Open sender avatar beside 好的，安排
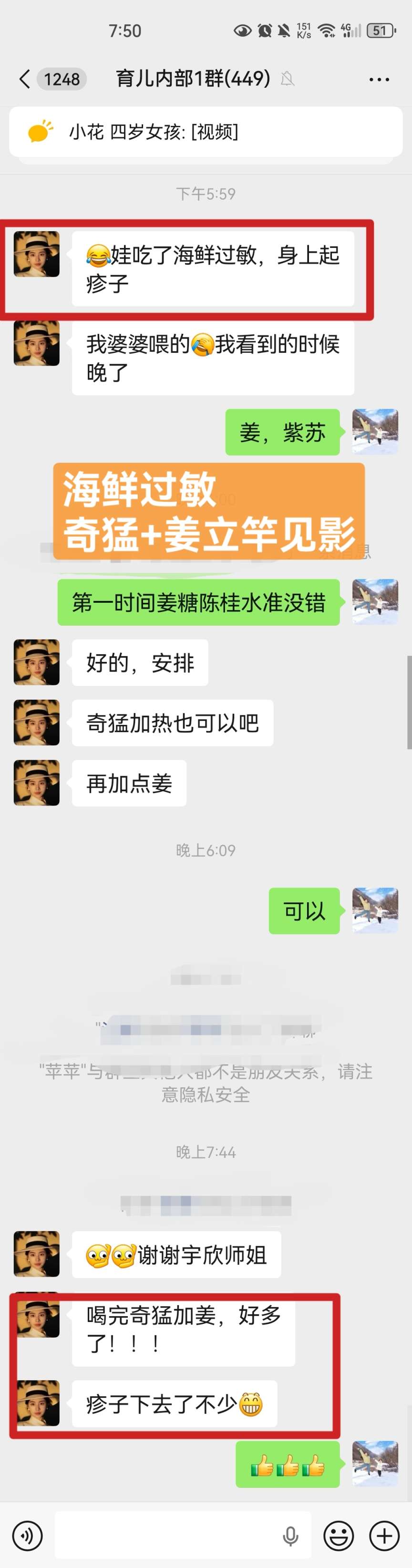412x1568 pixels. (x=37, y=662)
